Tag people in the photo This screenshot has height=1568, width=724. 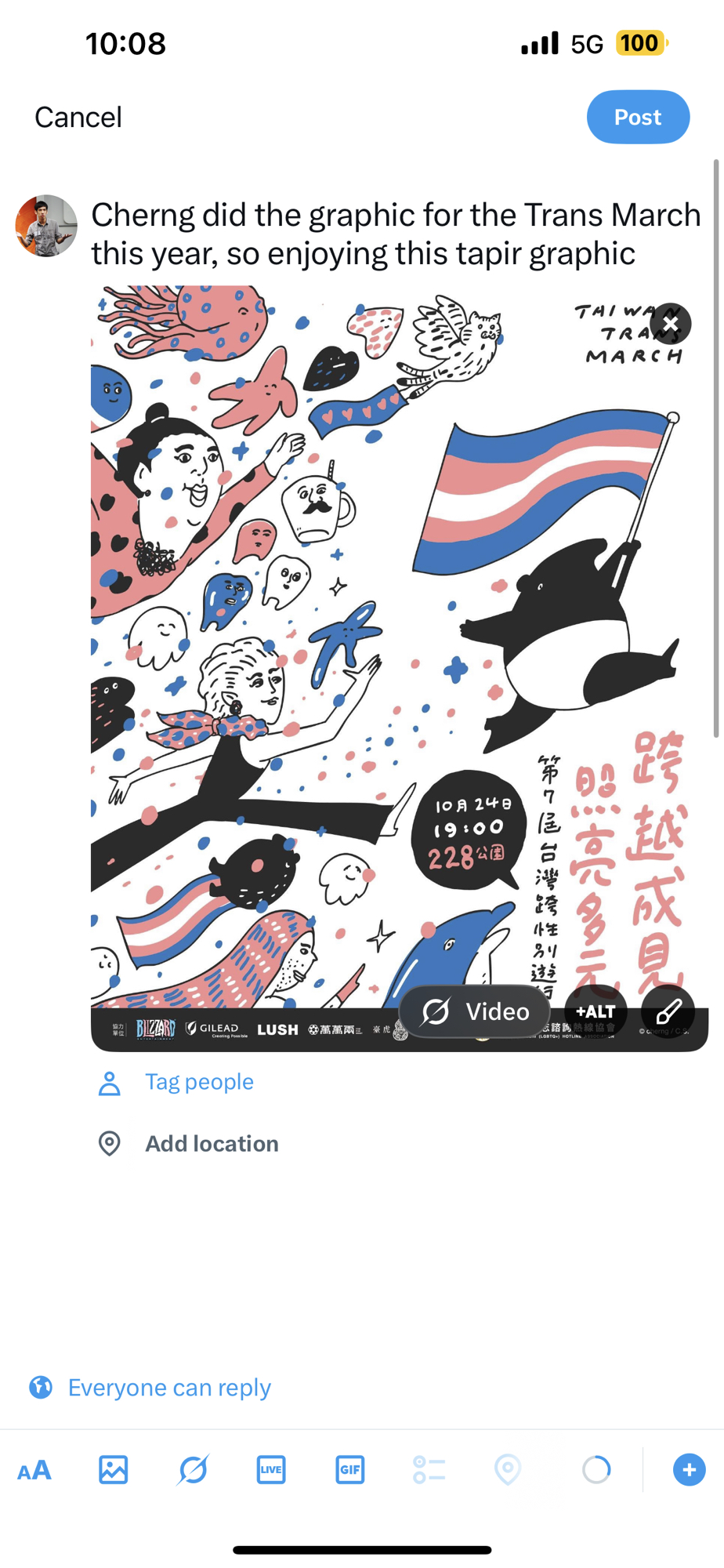(198, 1082)
